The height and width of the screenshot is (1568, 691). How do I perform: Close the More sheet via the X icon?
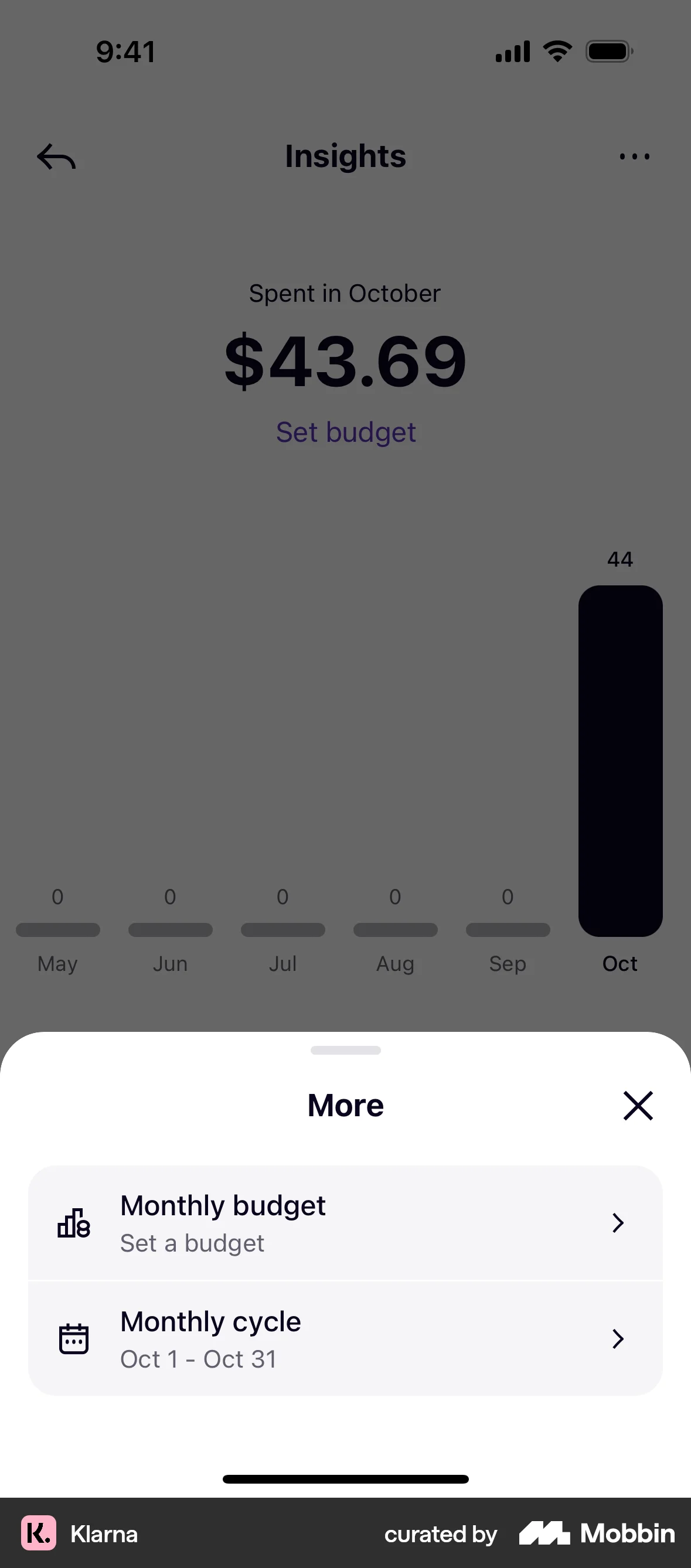(638, 1105)
